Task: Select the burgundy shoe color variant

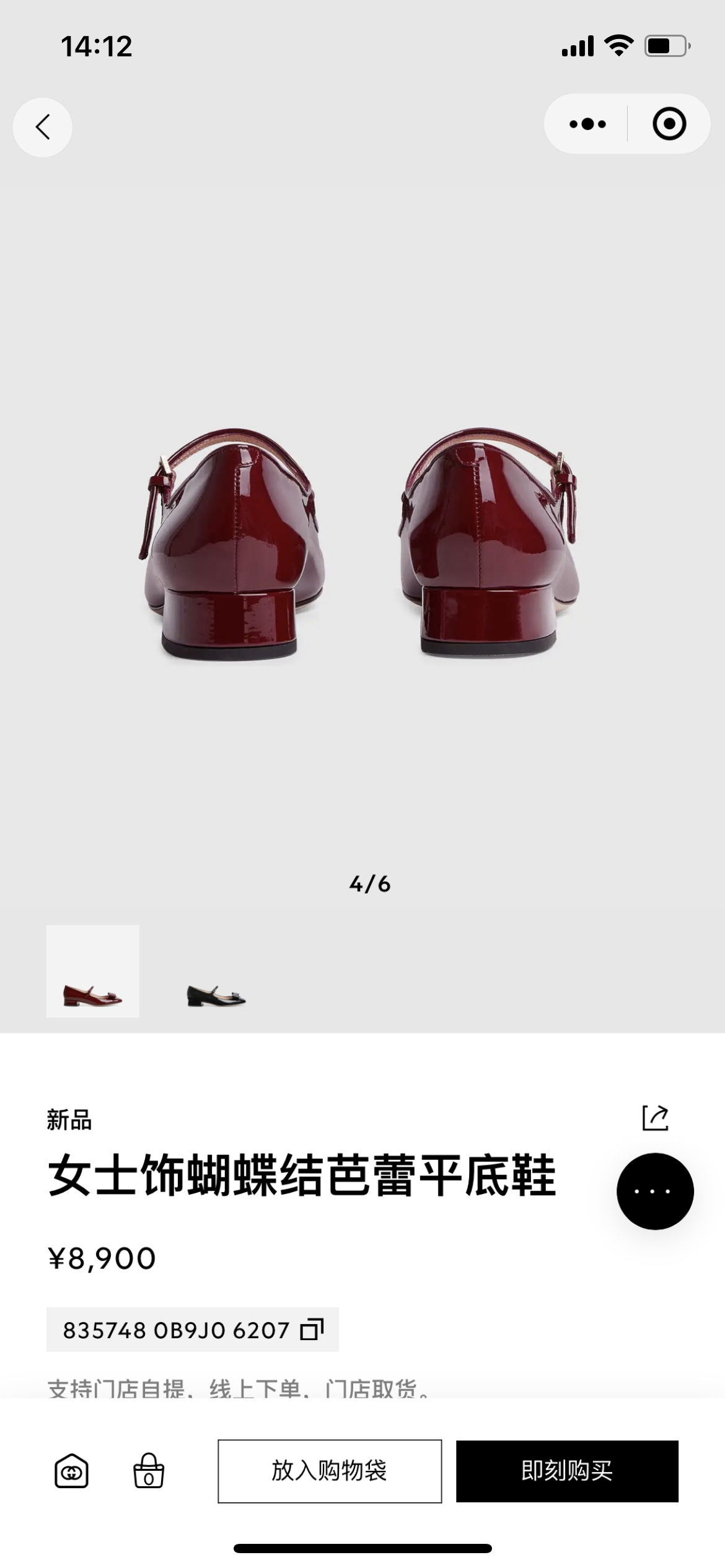Action: point(93,970)
